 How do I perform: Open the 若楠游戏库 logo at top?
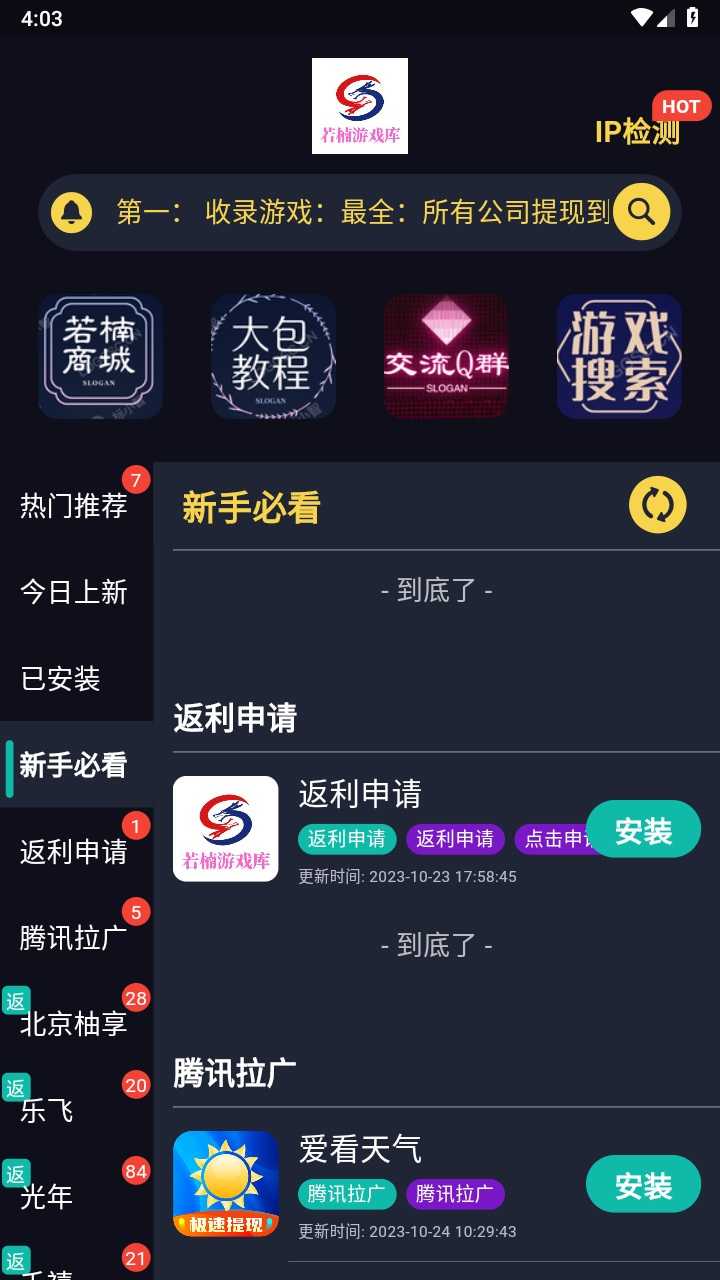click(x=360, y=106)
